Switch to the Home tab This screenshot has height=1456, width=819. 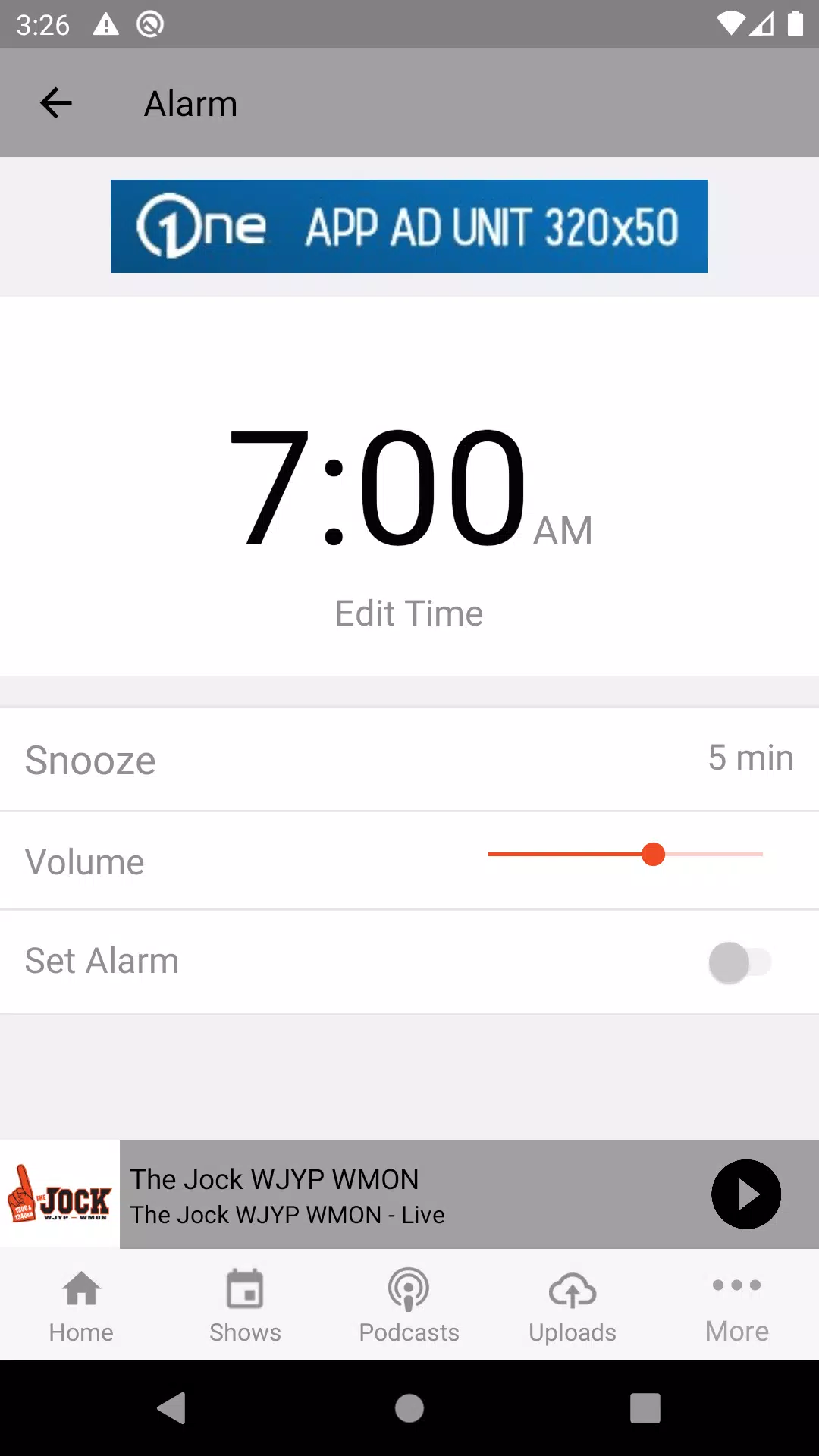[x=81, y=1306]
